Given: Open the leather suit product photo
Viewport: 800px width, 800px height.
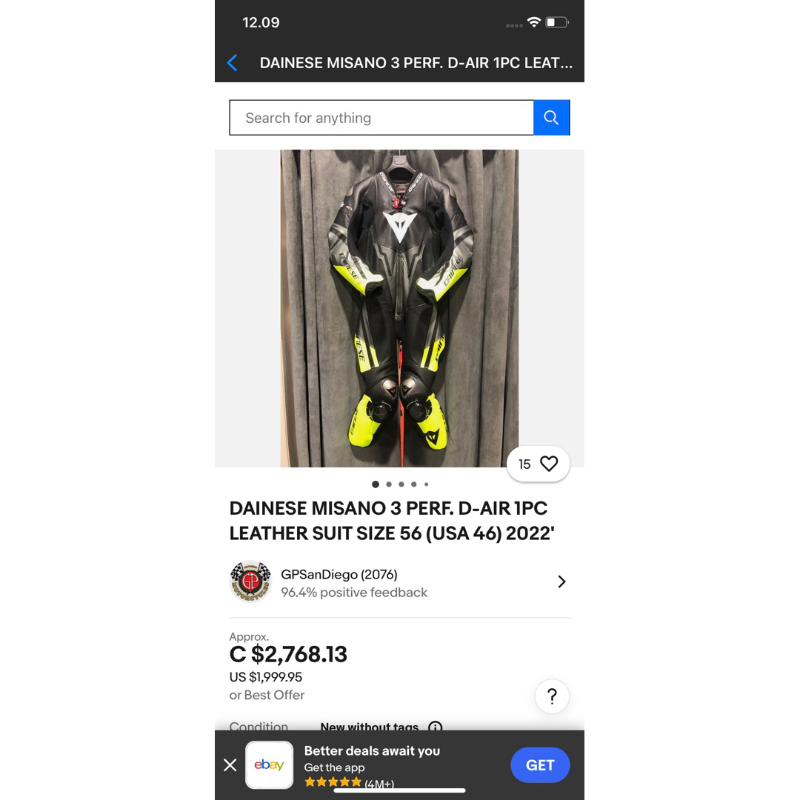Looking at the screenshot, I should (399, 308).
